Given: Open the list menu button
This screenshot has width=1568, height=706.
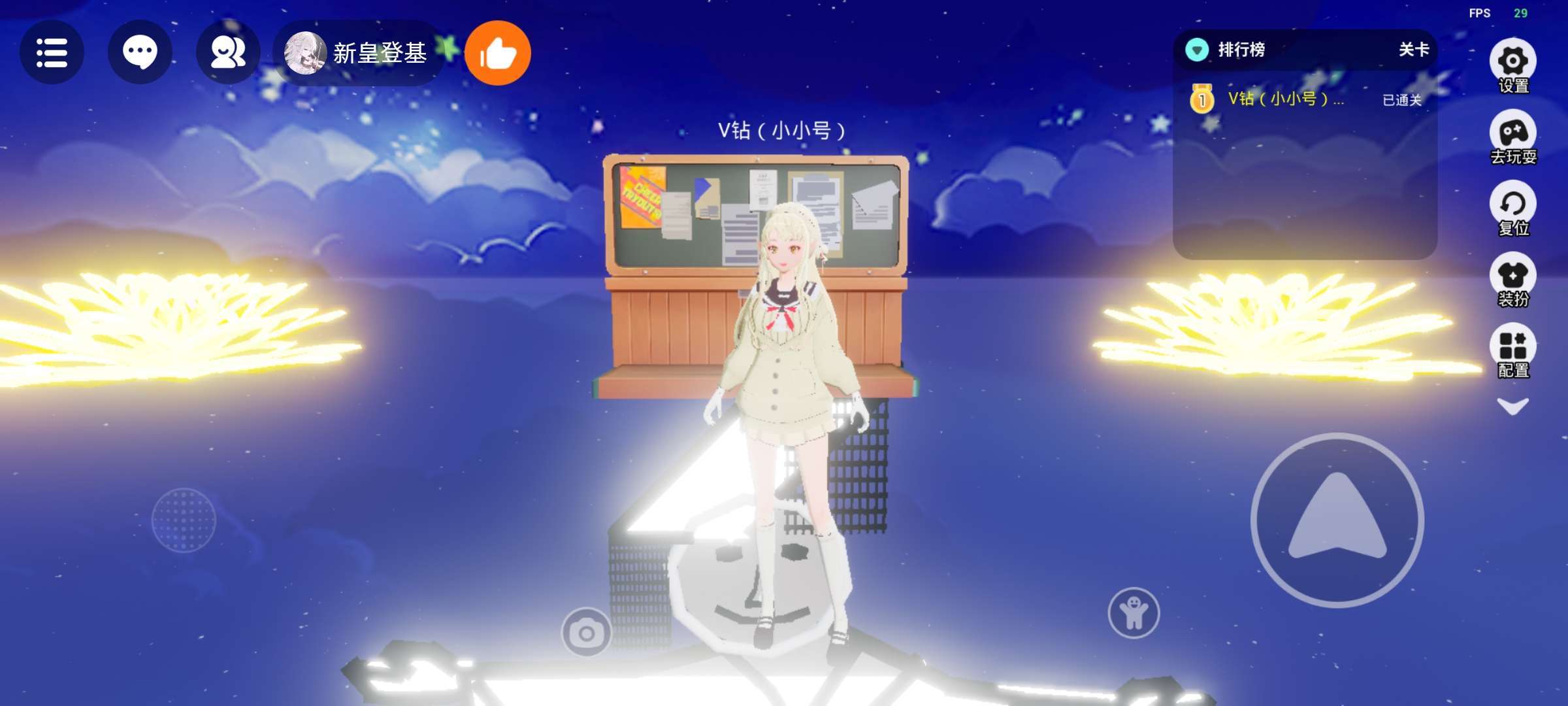Looking at the screenshot, I should (x=52, y=52).
